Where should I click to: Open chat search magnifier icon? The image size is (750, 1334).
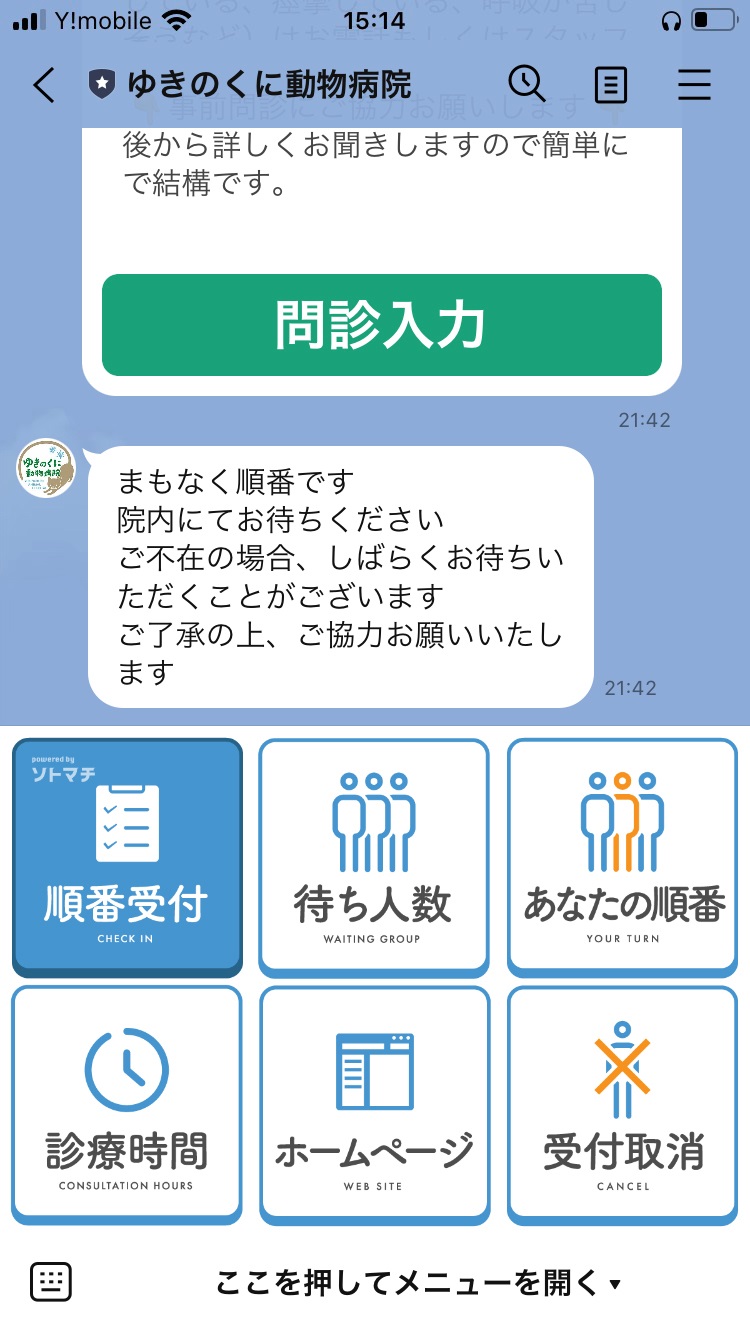527,85
